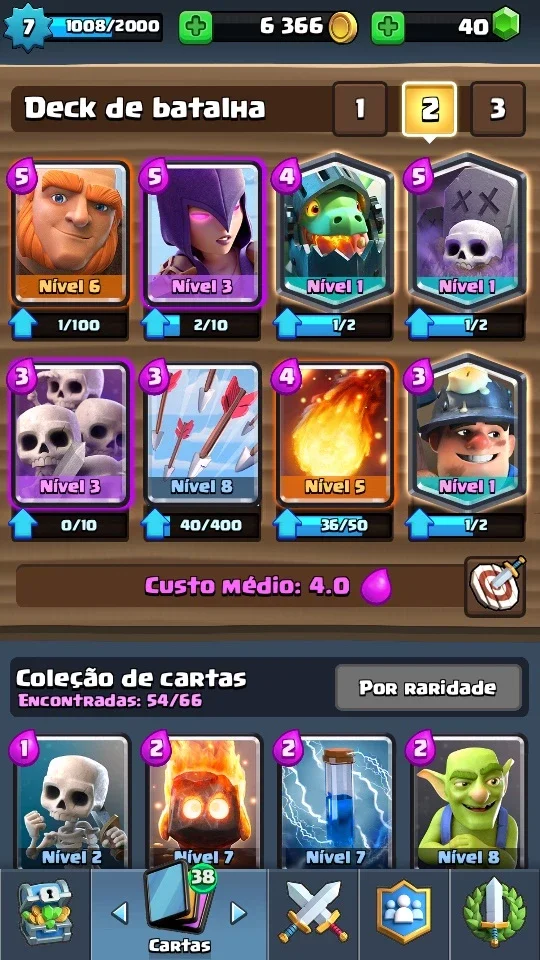
Task: Change sorting with Por raridade button
Action: tap(428, 688)
